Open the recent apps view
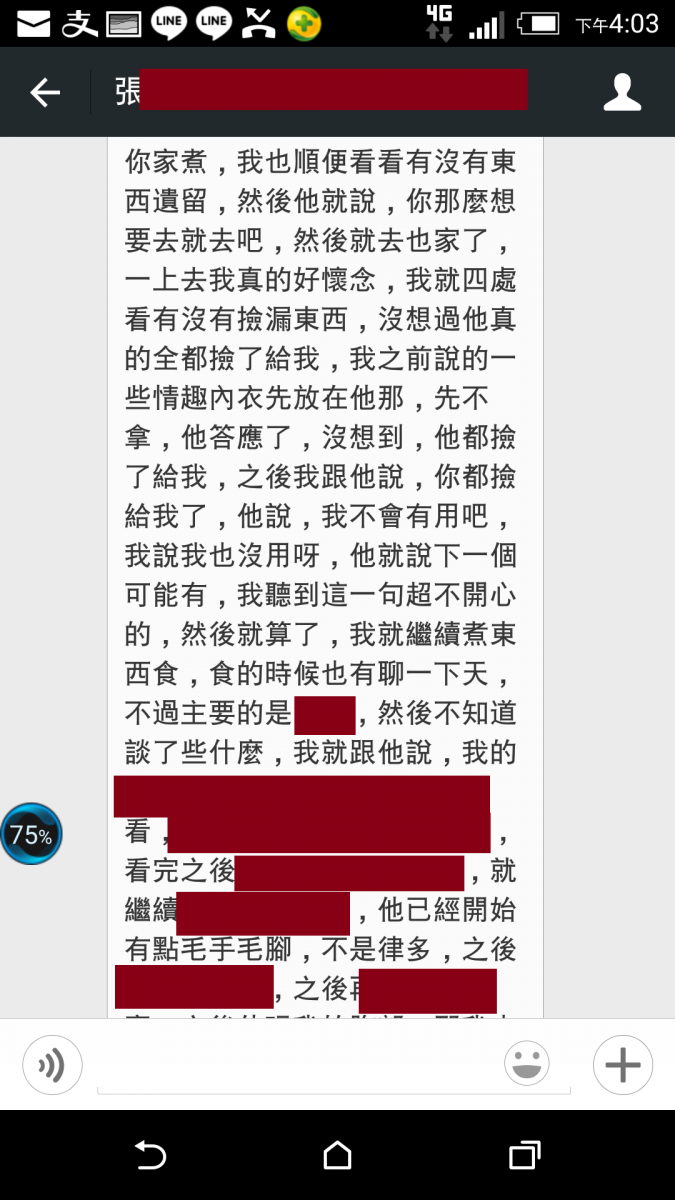This screenshot has width=675, height=1200. [x=524, y=1156]
